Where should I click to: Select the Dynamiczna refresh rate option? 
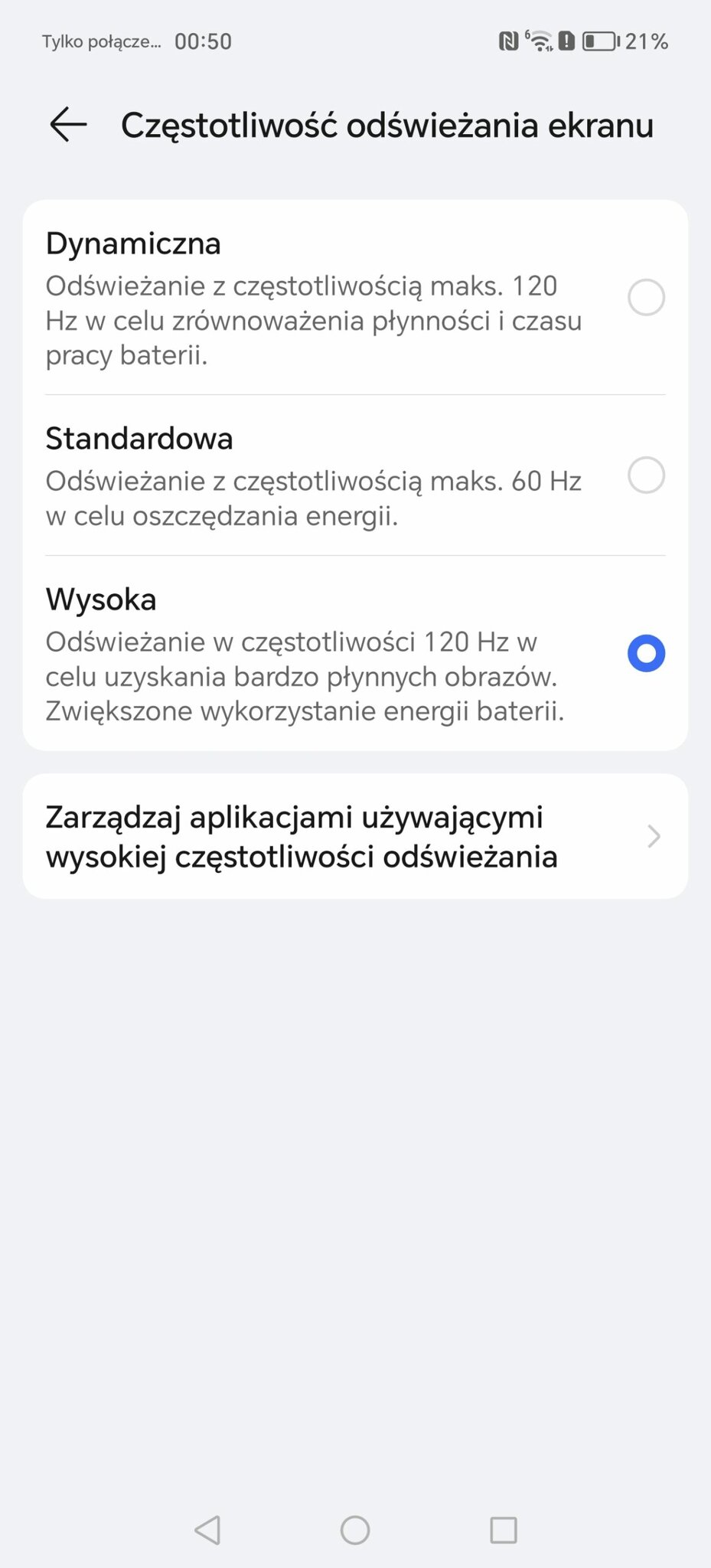355,298
